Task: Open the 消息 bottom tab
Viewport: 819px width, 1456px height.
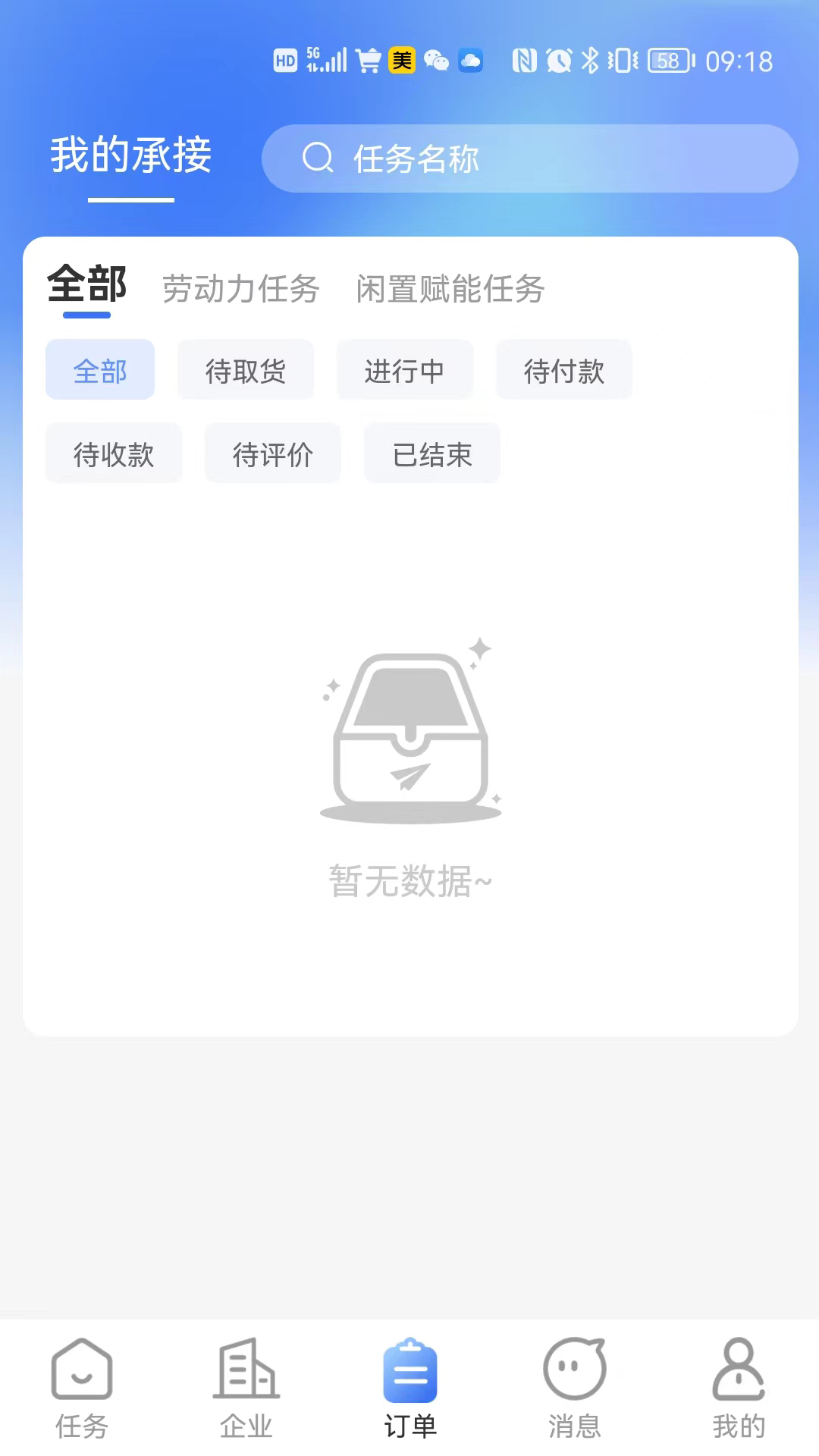Action: [574, 1388]
